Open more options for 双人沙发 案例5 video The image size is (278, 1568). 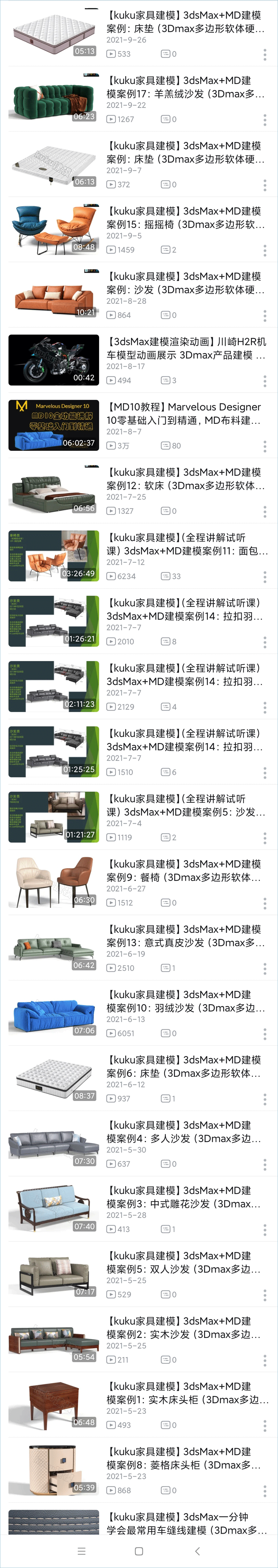[x=264, y=1295]
